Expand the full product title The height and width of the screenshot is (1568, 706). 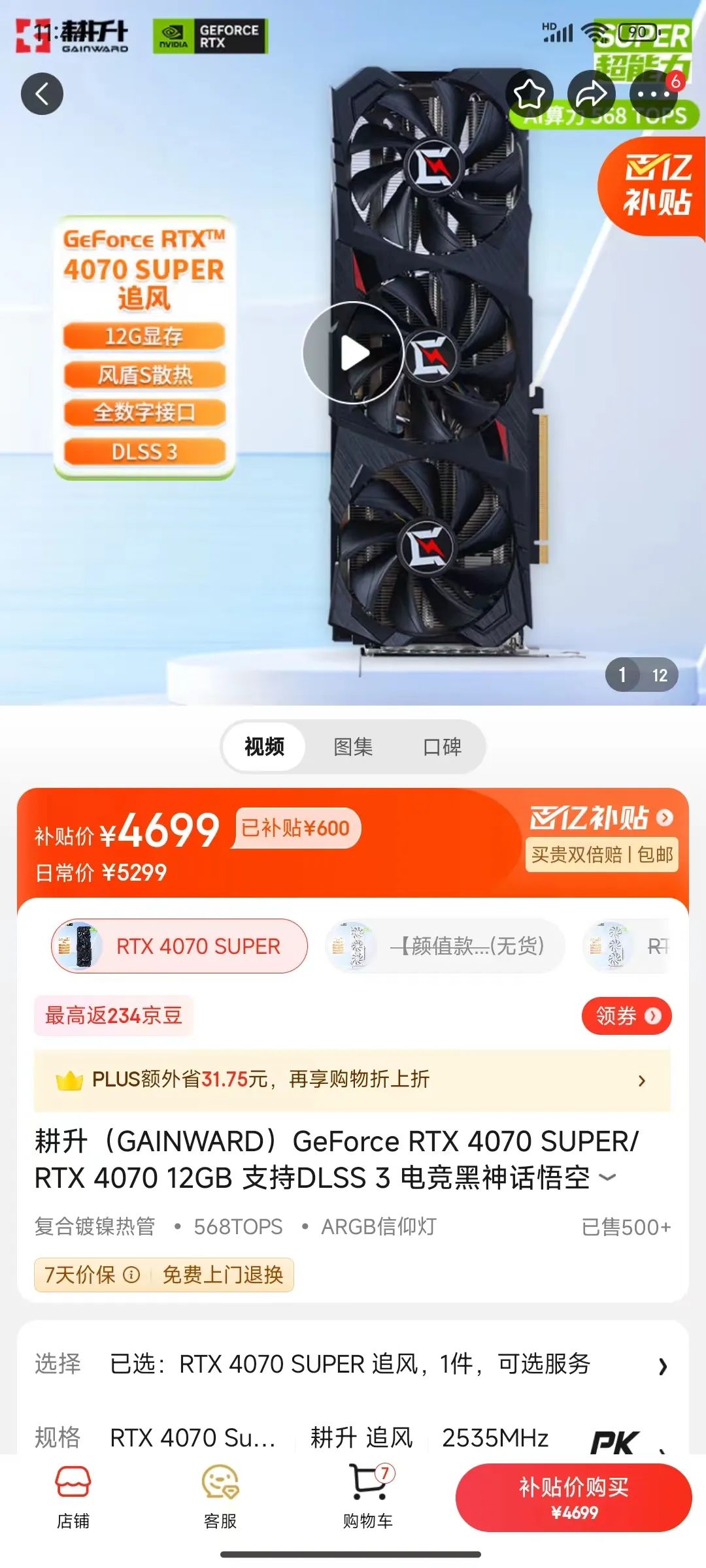coord(608,1177)
